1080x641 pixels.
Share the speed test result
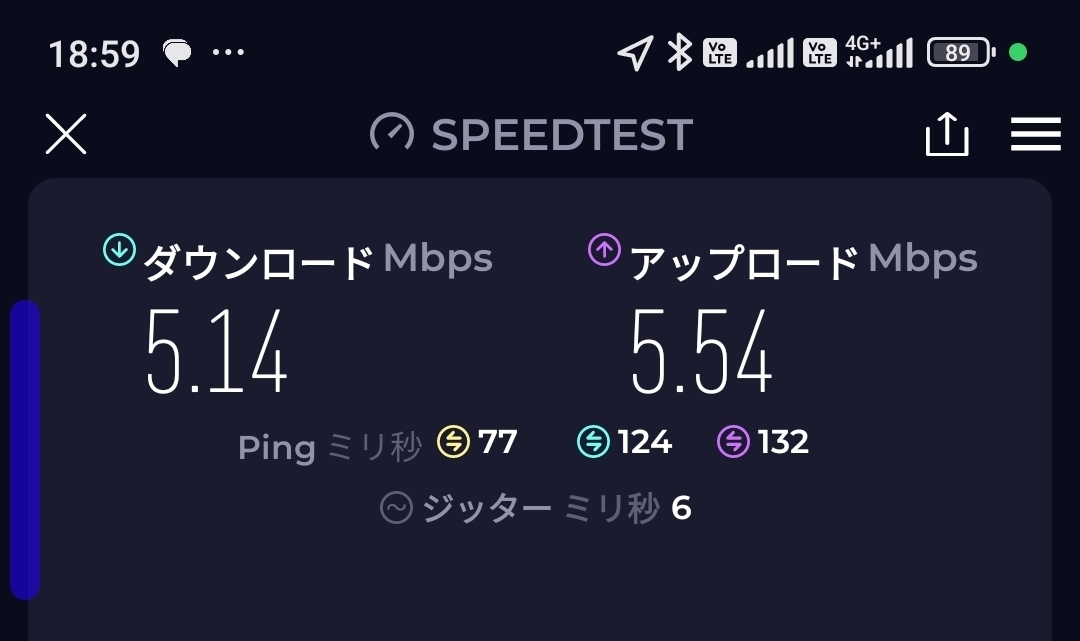pyautogui.click(x=947, y=134)
